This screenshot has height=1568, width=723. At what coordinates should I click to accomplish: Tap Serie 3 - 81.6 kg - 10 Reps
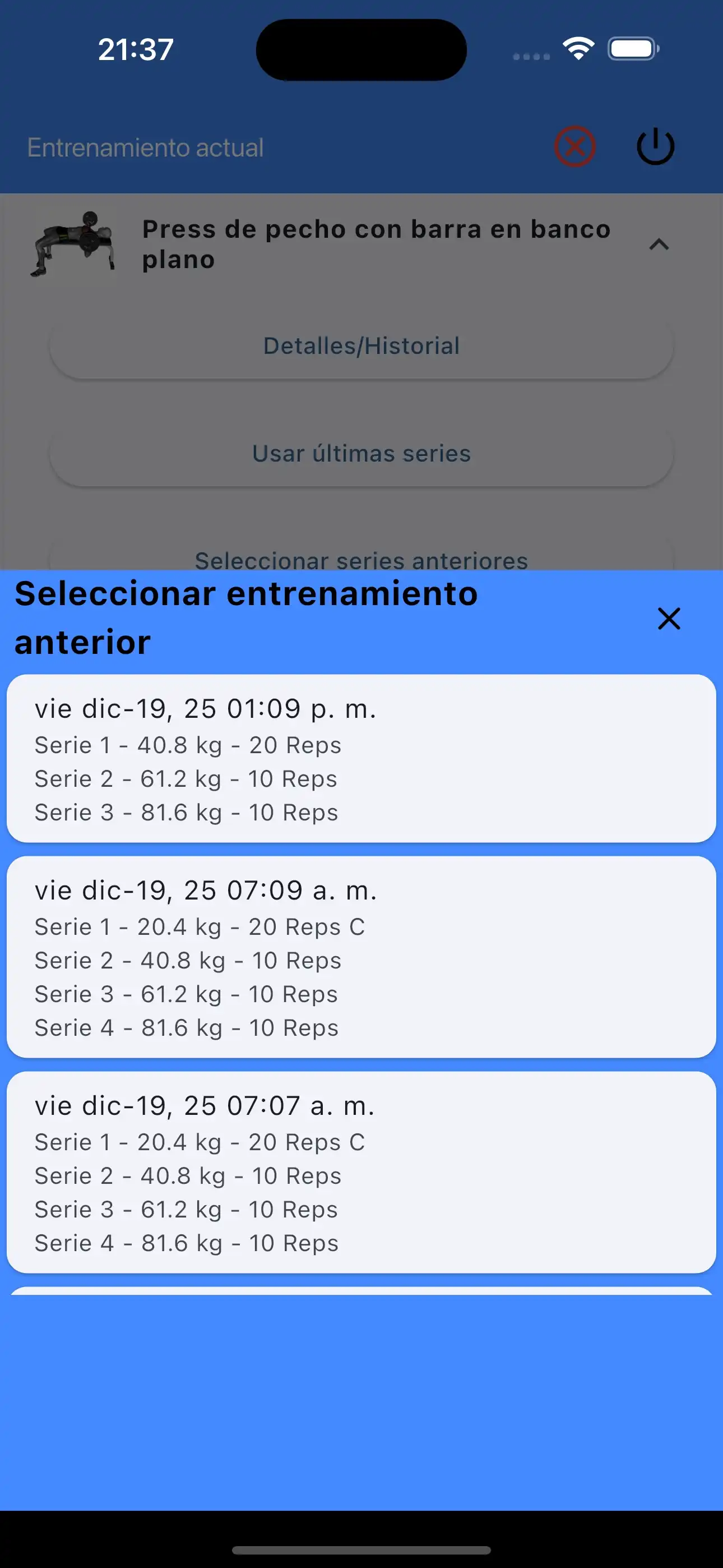click(186, 812)
